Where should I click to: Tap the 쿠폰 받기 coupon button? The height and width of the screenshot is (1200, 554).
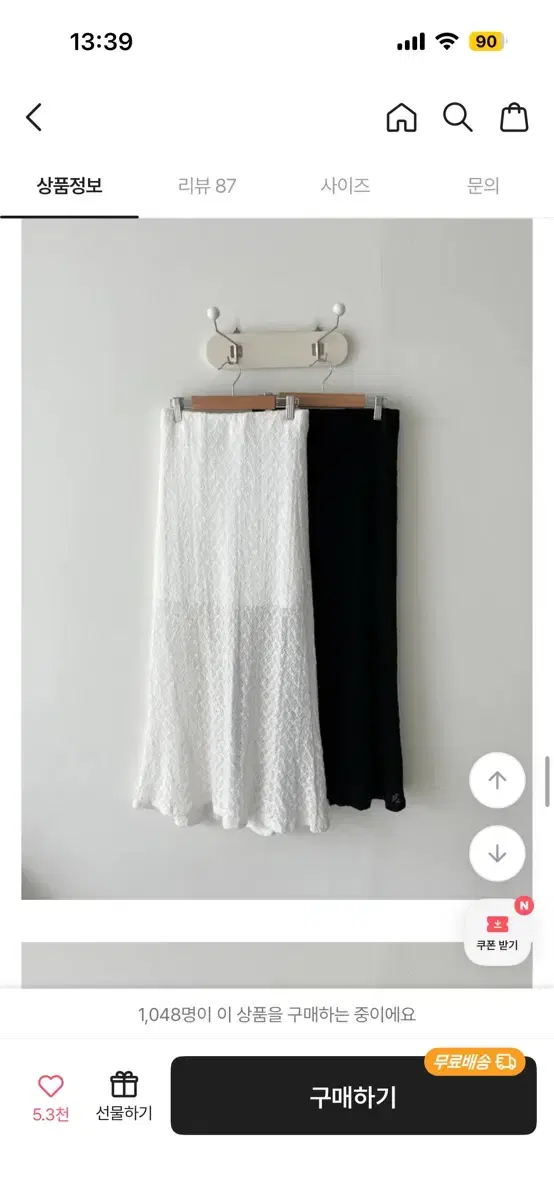(498, 932)
